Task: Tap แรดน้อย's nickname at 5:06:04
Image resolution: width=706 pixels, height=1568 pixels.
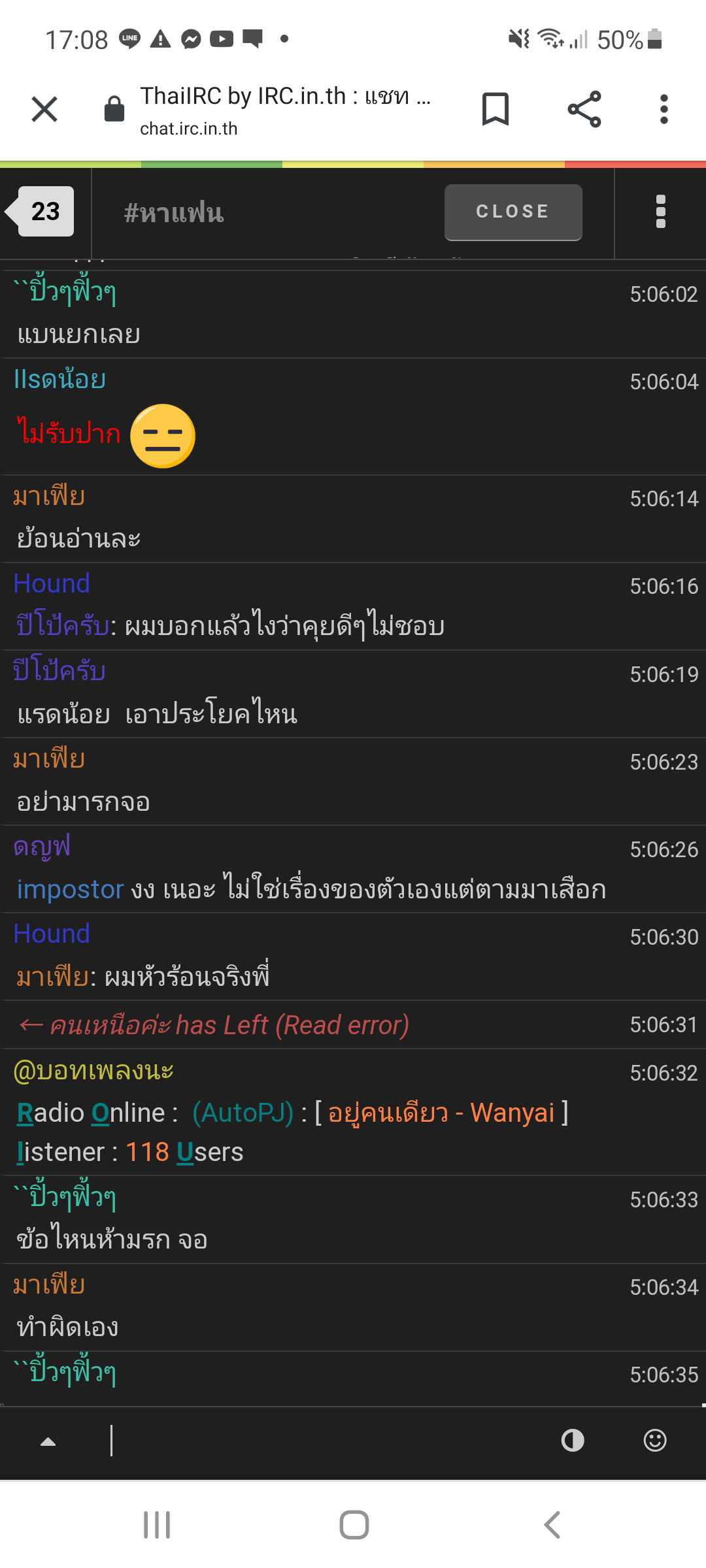Action: [x=59, y=380]
